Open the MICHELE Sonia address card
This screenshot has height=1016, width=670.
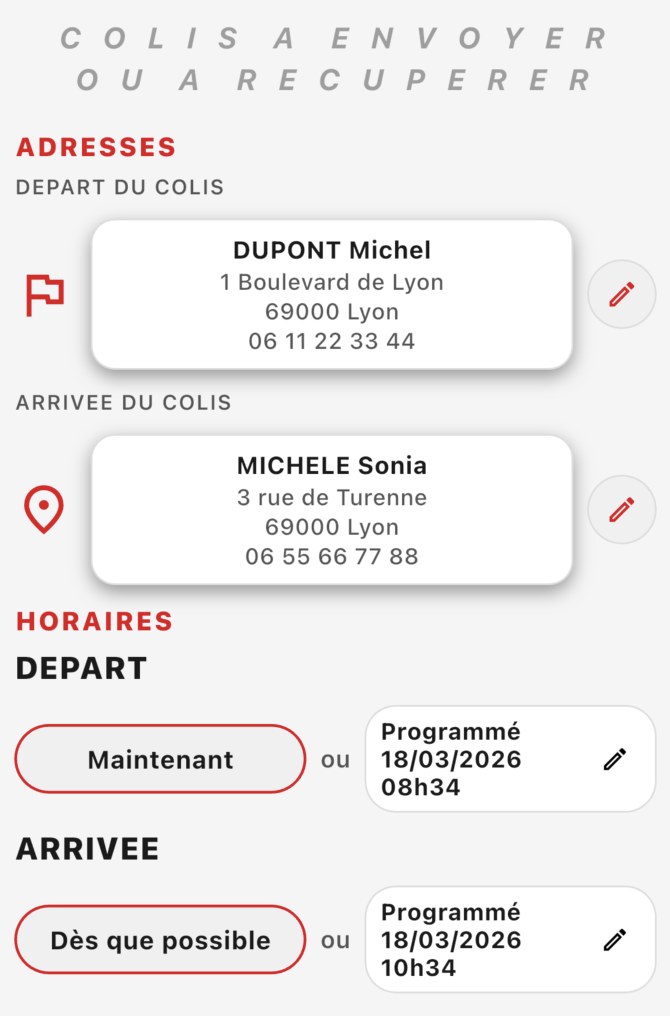click(x=331, y=509)
